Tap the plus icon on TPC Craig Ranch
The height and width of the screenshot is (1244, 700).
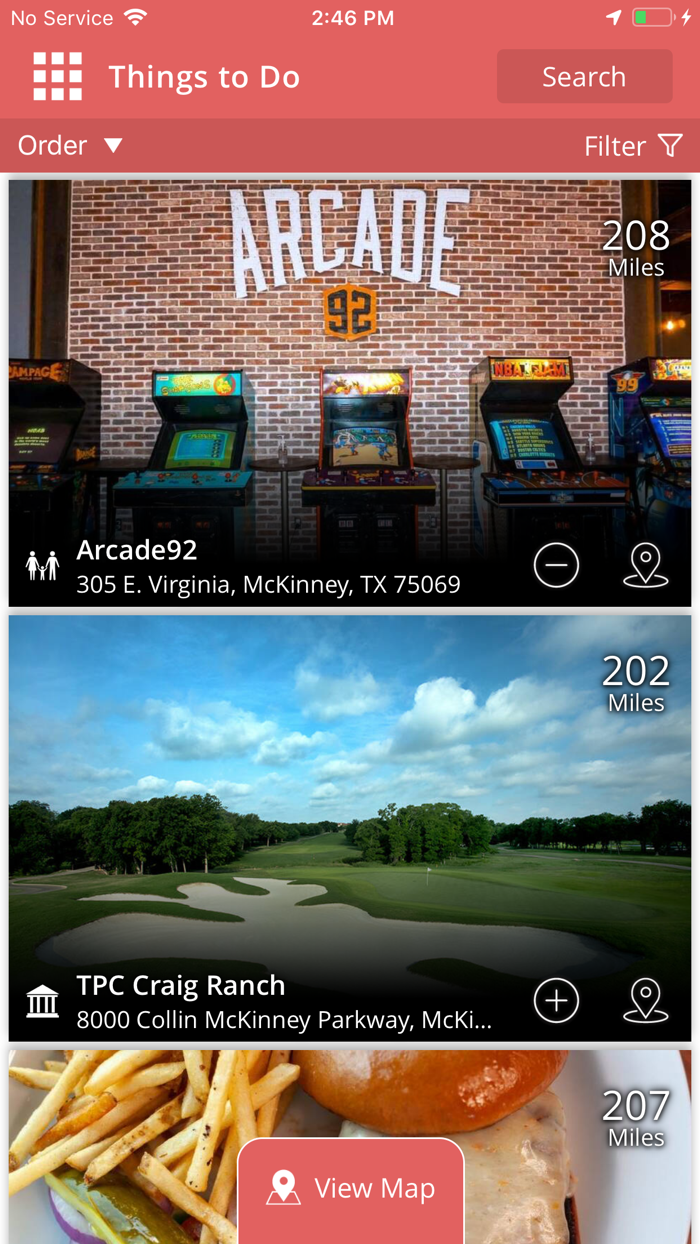click(x=556, y=1000)
